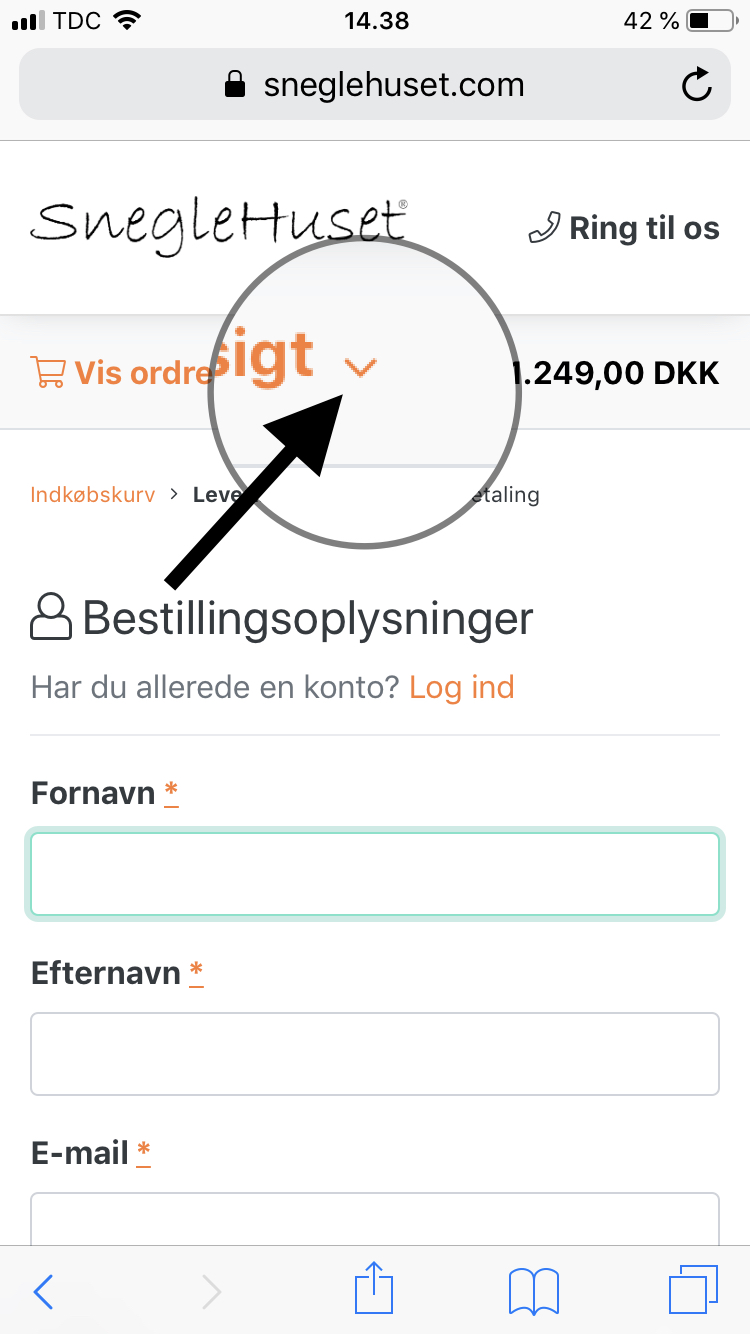Focus the Fornavn text field
Screen dimensions: 750x1334
point(375,874)
